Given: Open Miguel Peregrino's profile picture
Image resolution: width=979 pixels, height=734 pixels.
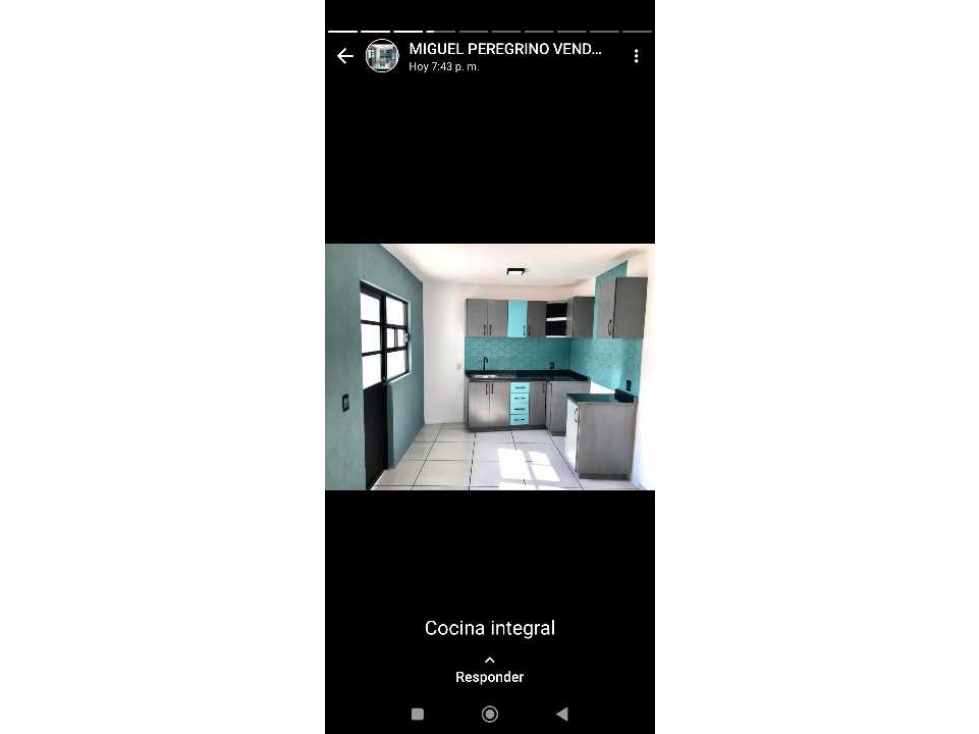Looking at the screenshot, I should [x=382, y=56].
